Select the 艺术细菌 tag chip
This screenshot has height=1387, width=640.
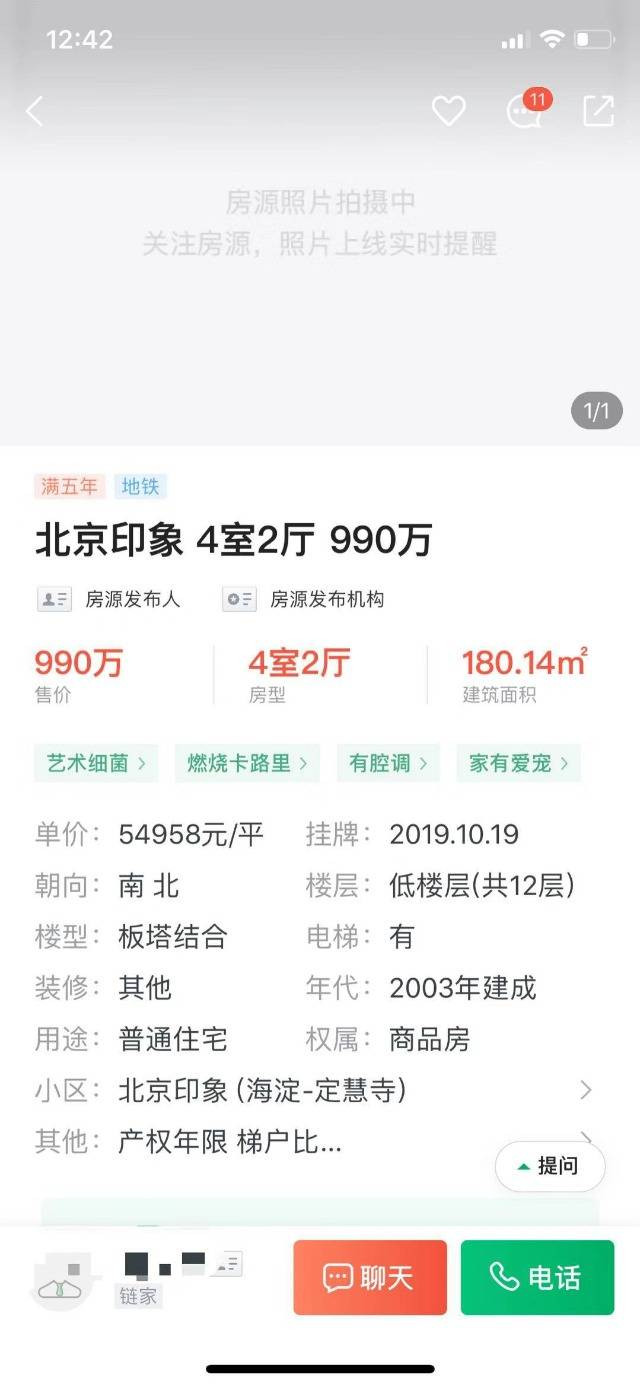click(96, 763)
